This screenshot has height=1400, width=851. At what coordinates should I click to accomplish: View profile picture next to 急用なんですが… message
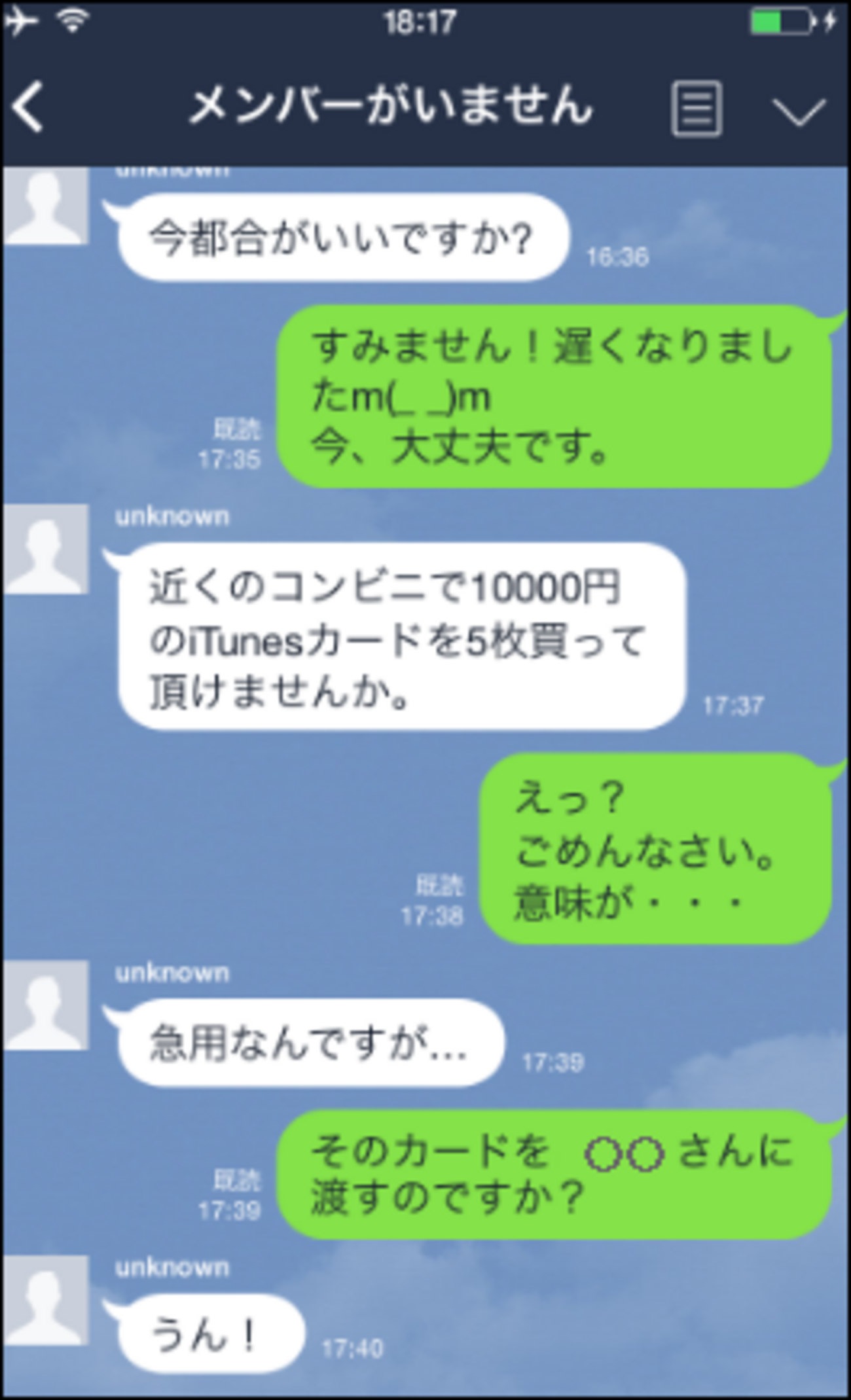pyautogui.click(x=45, y=1005)
